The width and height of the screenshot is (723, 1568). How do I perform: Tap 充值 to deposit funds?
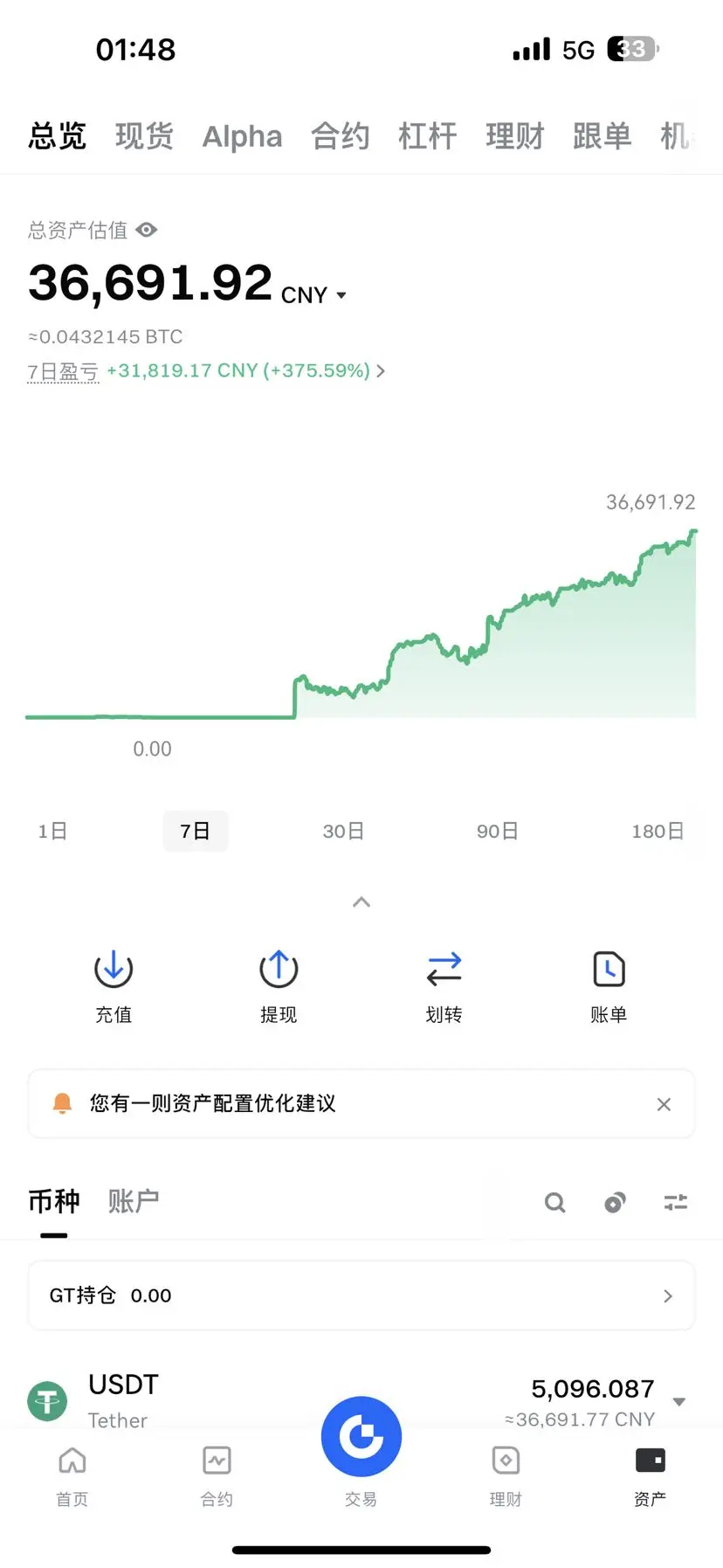click(114, 985)
